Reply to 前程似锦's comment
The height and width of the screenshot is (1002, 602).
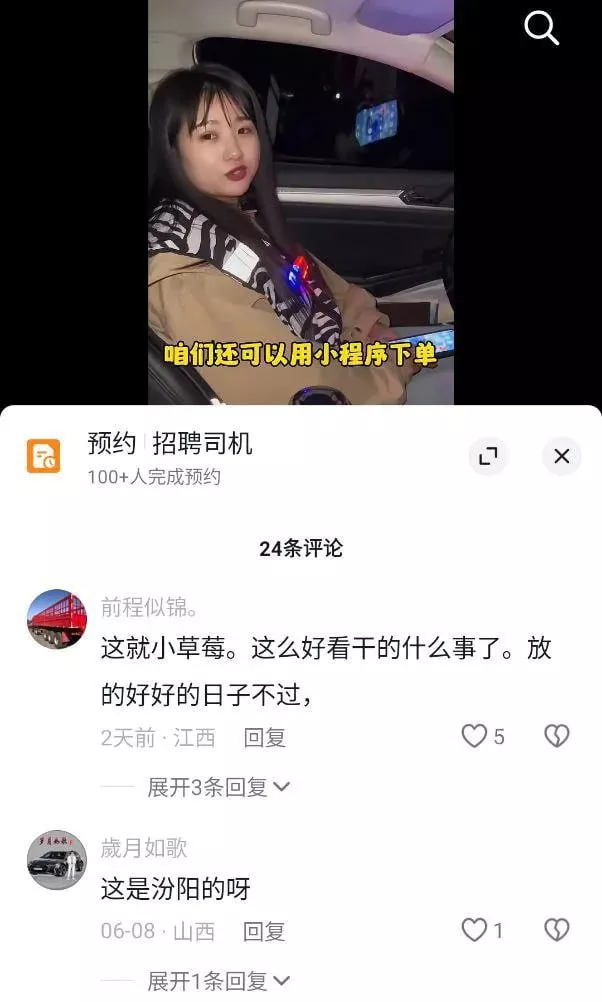coord(265,738)
